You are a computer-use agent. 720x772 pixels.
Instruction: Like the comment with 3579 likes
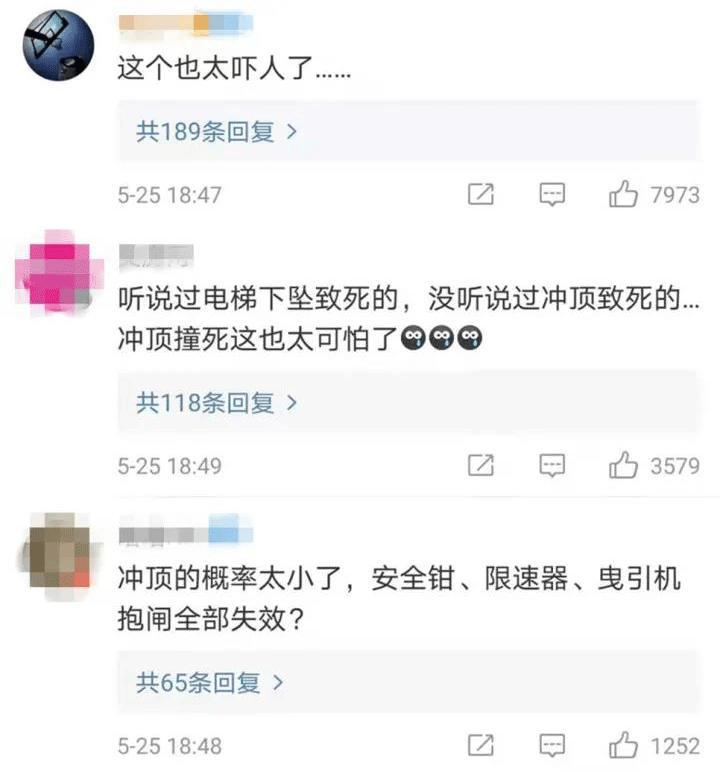pos(624,465)
